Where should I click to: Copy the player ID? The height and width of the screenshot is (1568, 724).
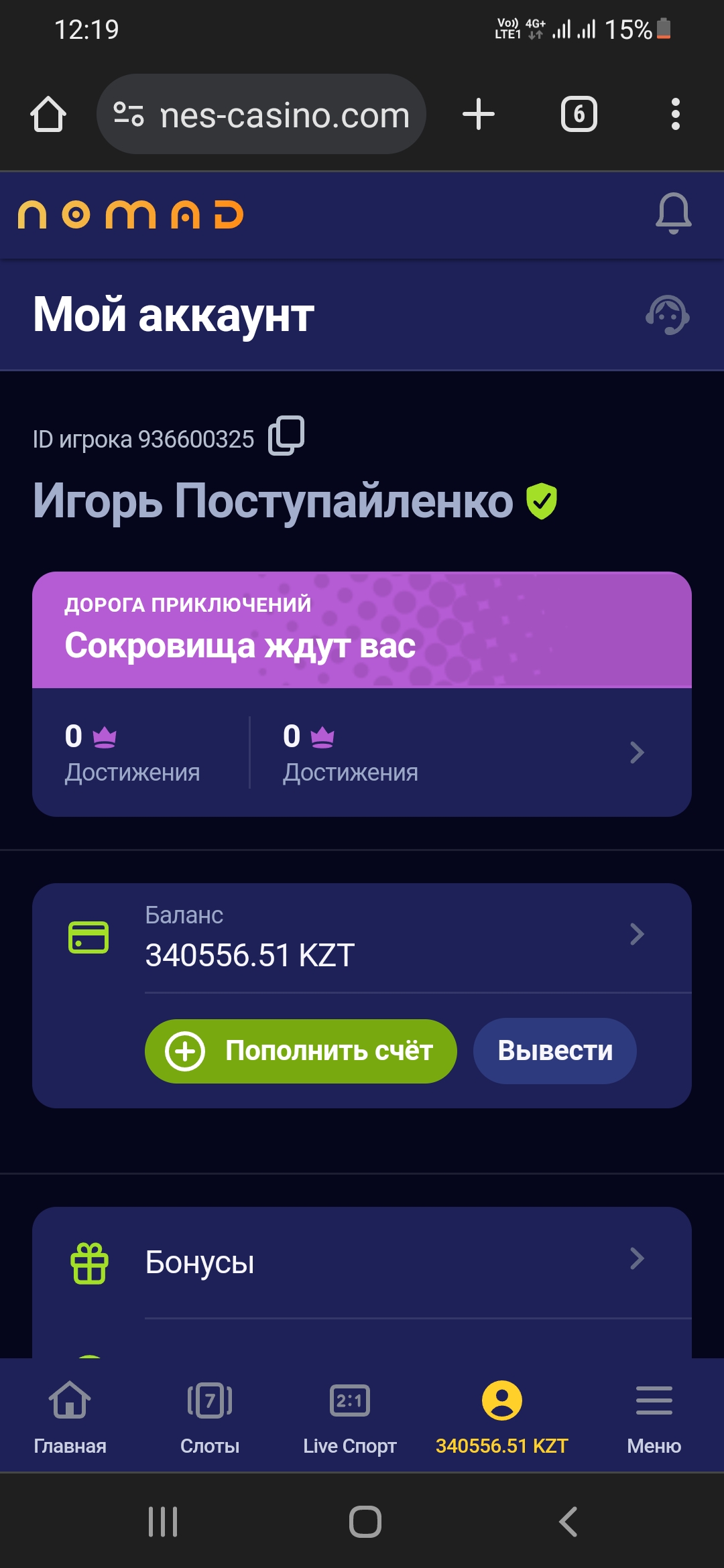[x=286, y=436]
